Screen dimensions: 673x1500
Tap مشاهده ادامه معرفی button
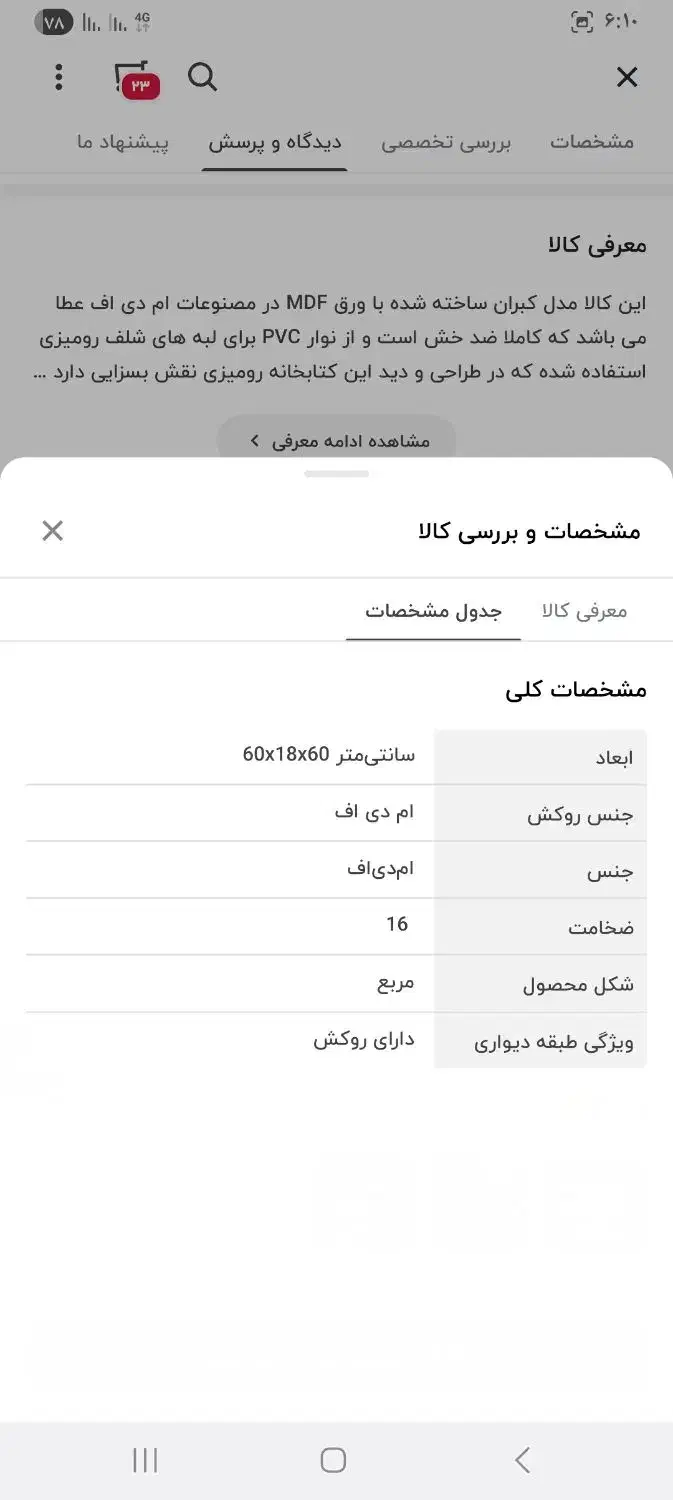click(337, 440)
